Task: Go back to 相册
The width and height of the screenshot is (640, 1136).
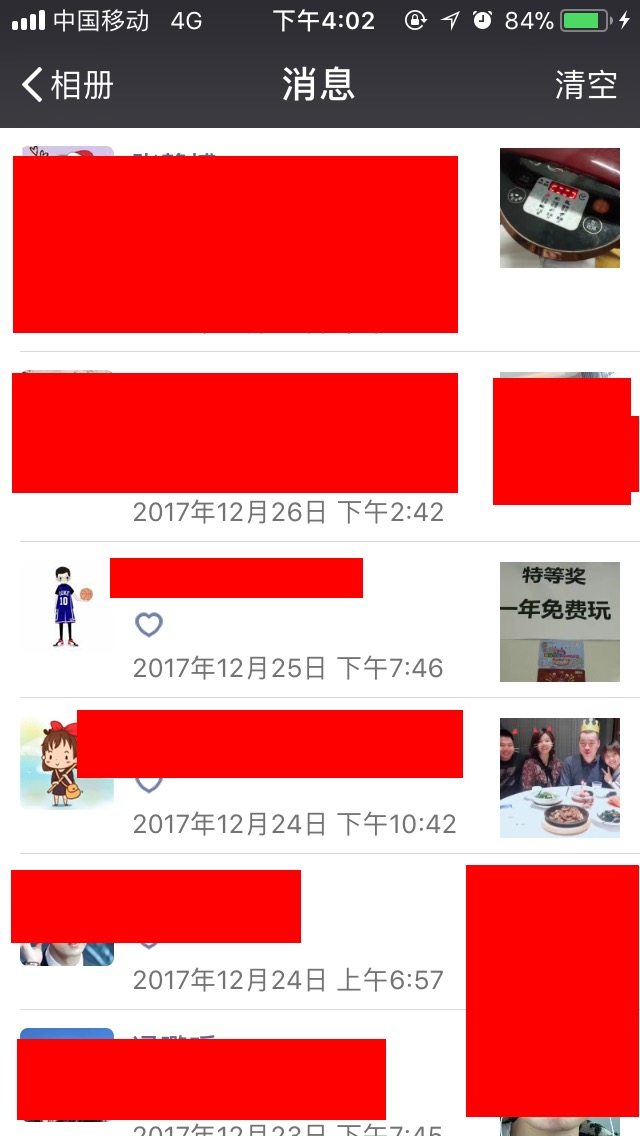Action: point(68,85)
